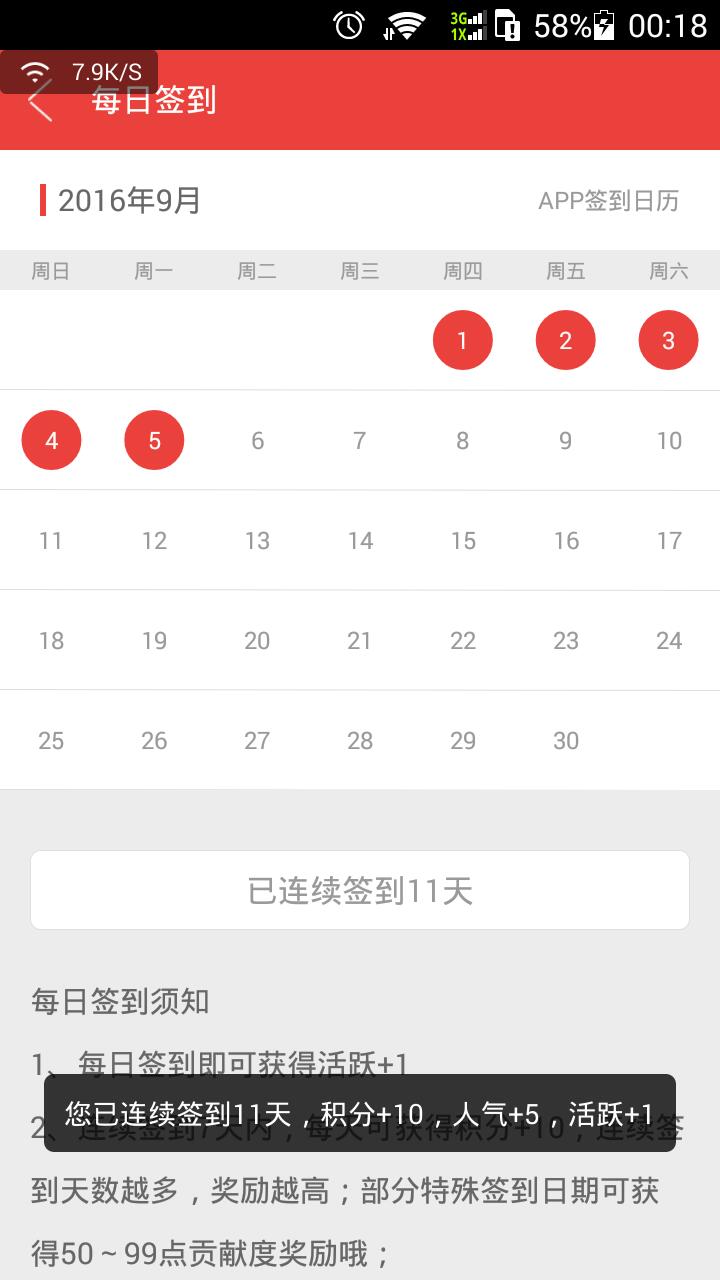Open the APP签到日历 link

(x=608, y=201)
